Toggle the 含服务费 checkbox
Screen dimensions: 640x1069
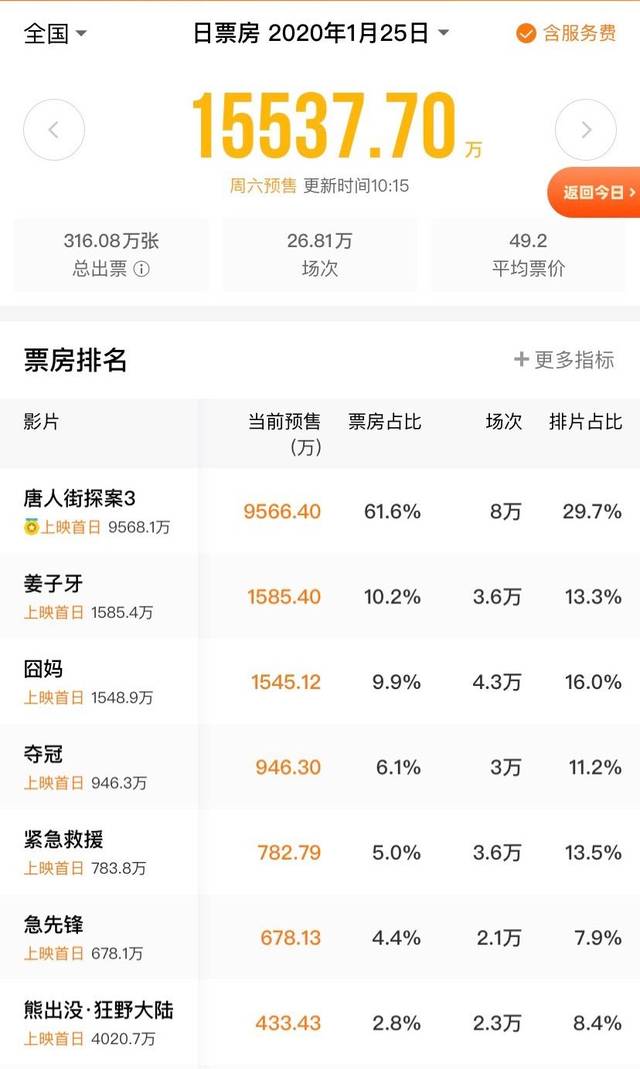pos(566,33)
